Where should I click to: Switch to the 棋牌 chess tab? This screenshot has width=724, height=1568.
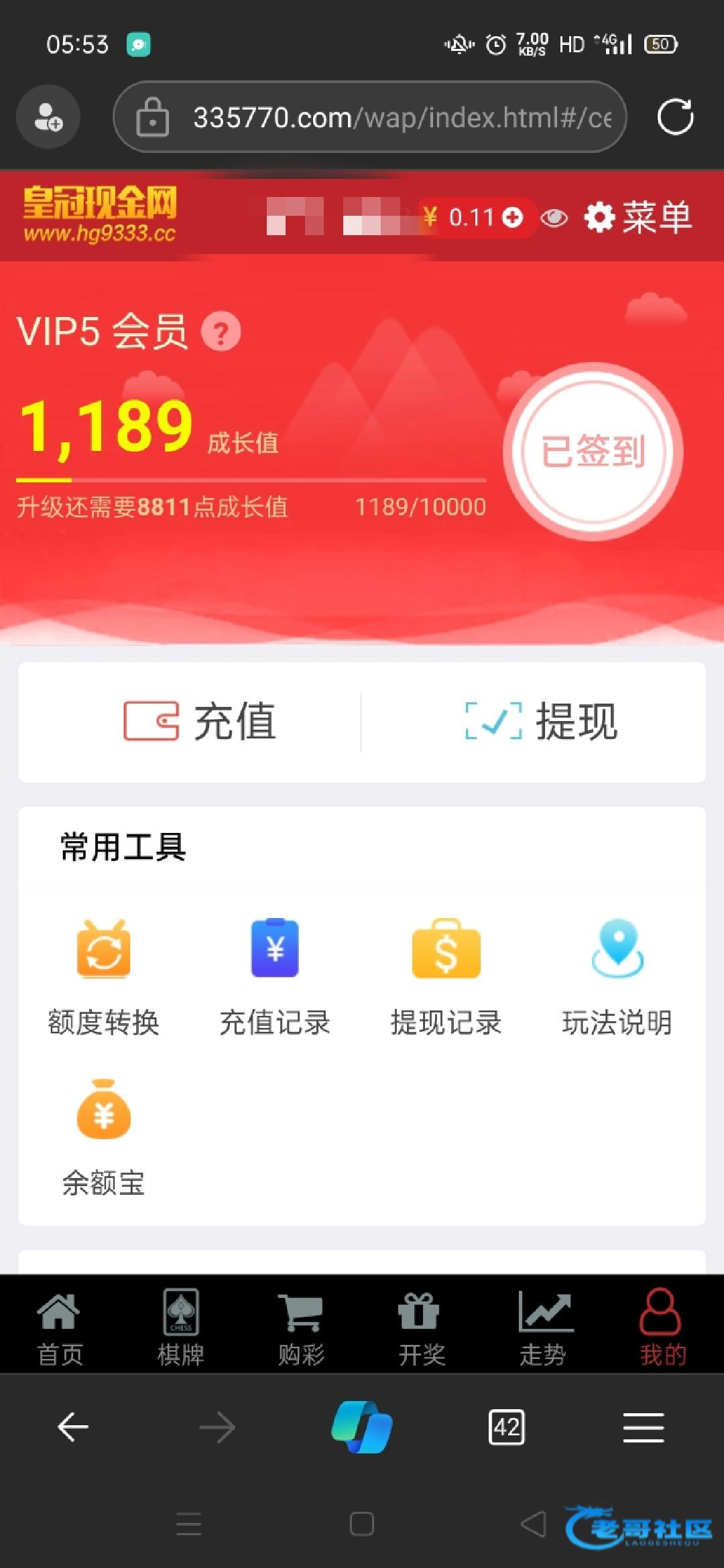[x=180, y=1325]
